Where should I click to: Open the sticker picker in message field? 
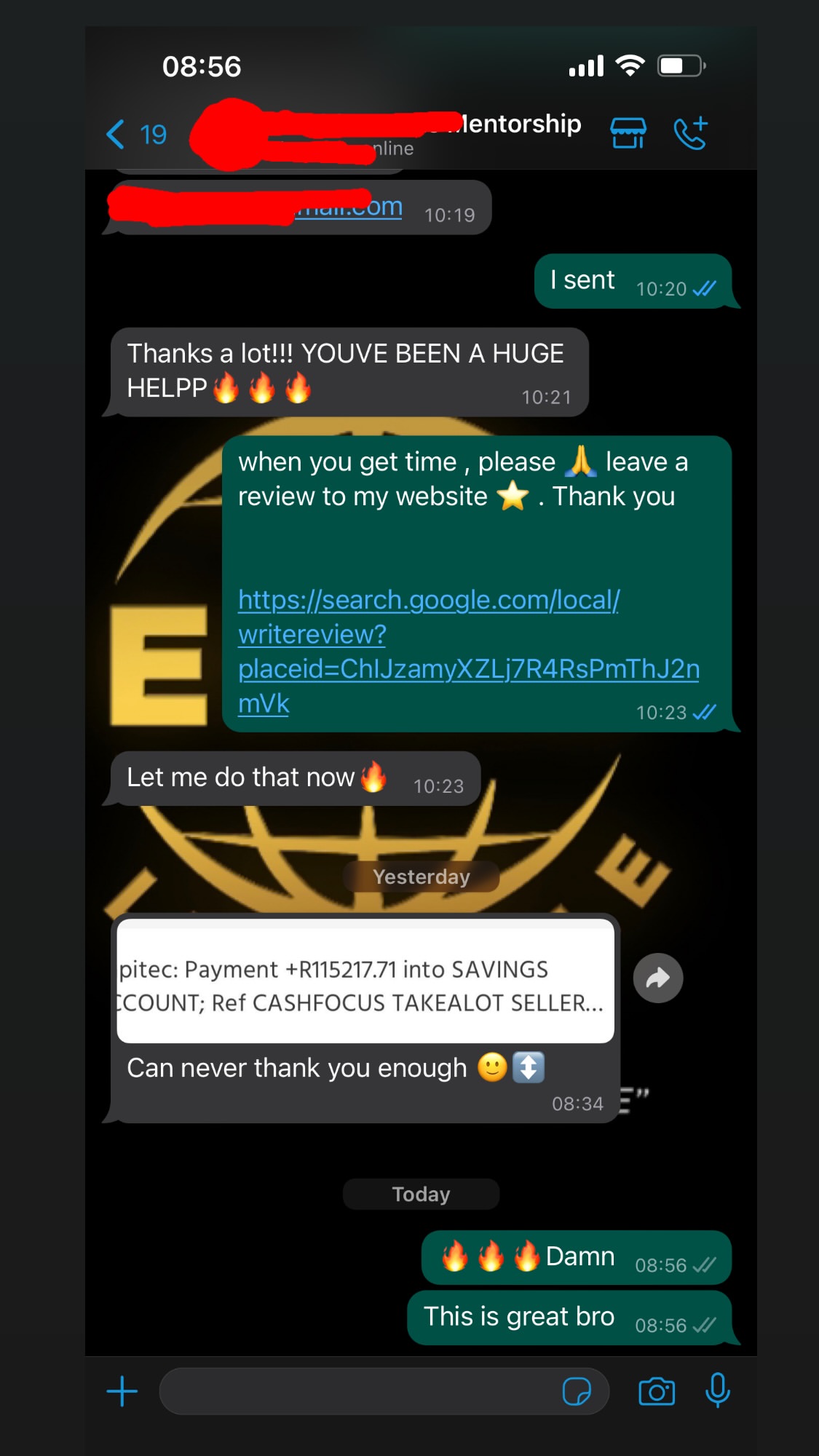coord(577,1391)
